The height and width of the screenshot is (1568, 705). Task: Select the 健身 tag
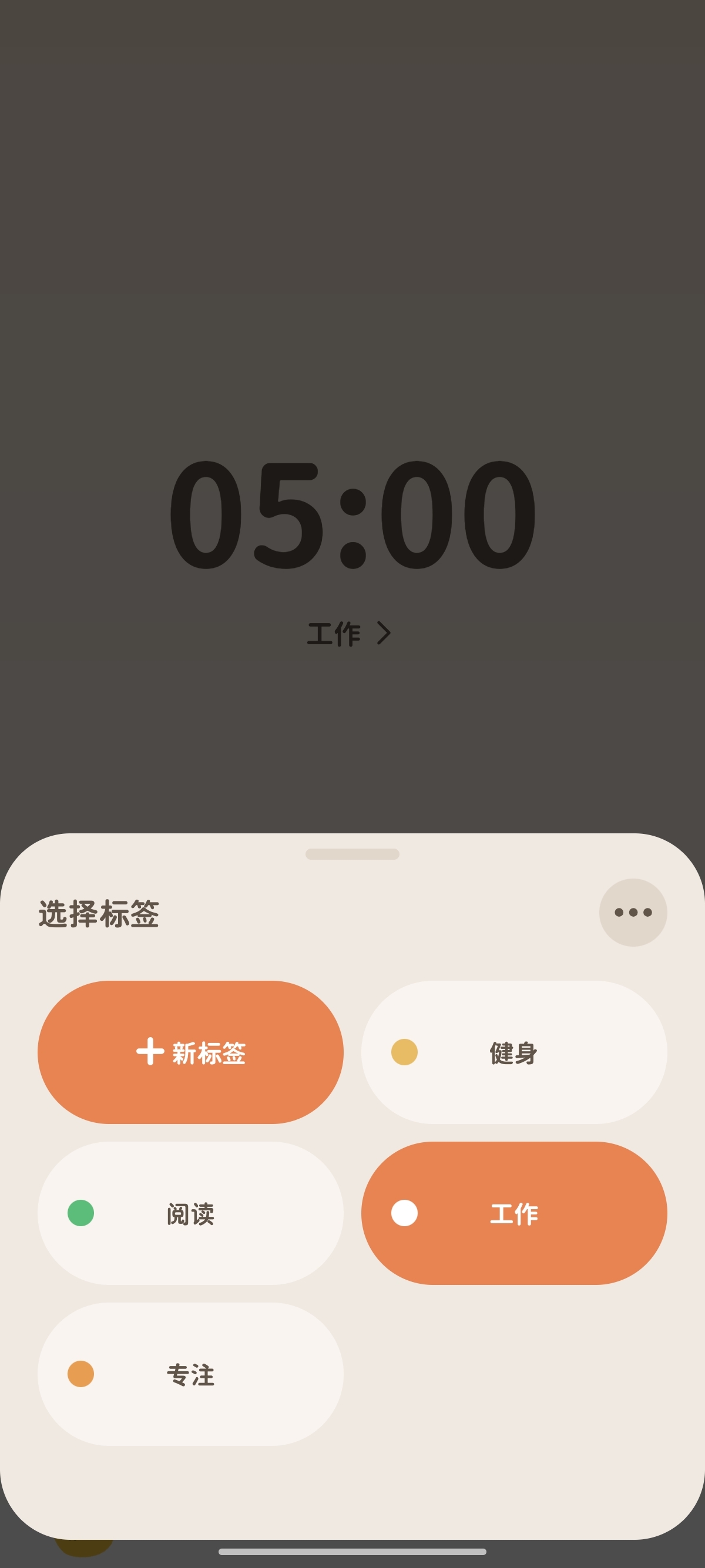tap(514, 1052)
